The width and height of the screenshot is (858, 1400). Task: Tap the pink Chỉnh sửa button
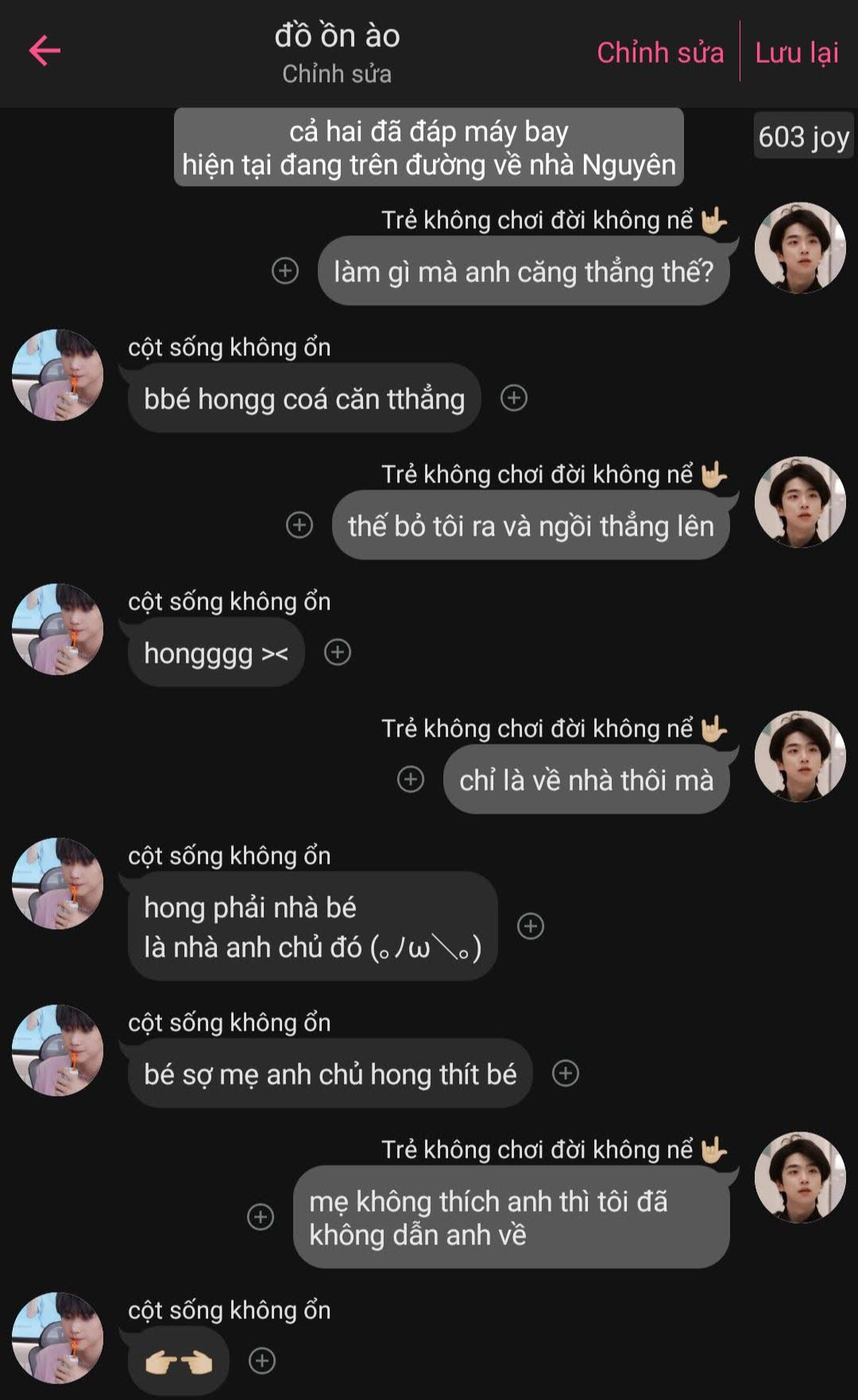coord(660,52)
